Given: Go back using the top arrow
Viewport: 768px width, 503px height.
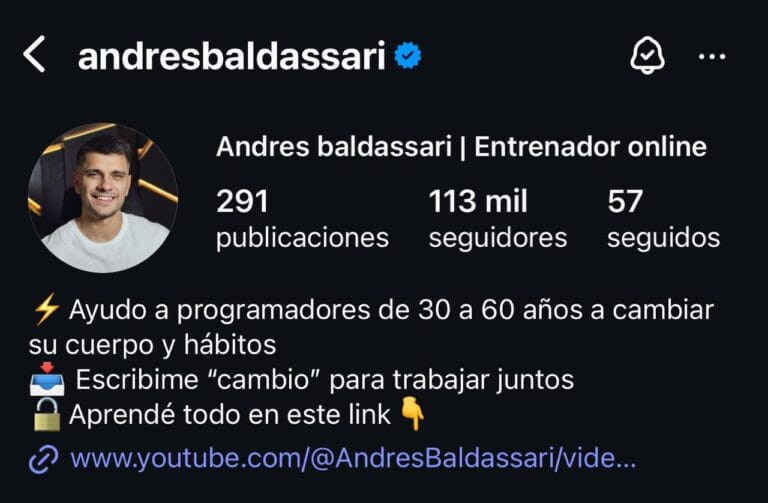Looking at the screenshot, I should pyautogui.click(x=34, y=55).
